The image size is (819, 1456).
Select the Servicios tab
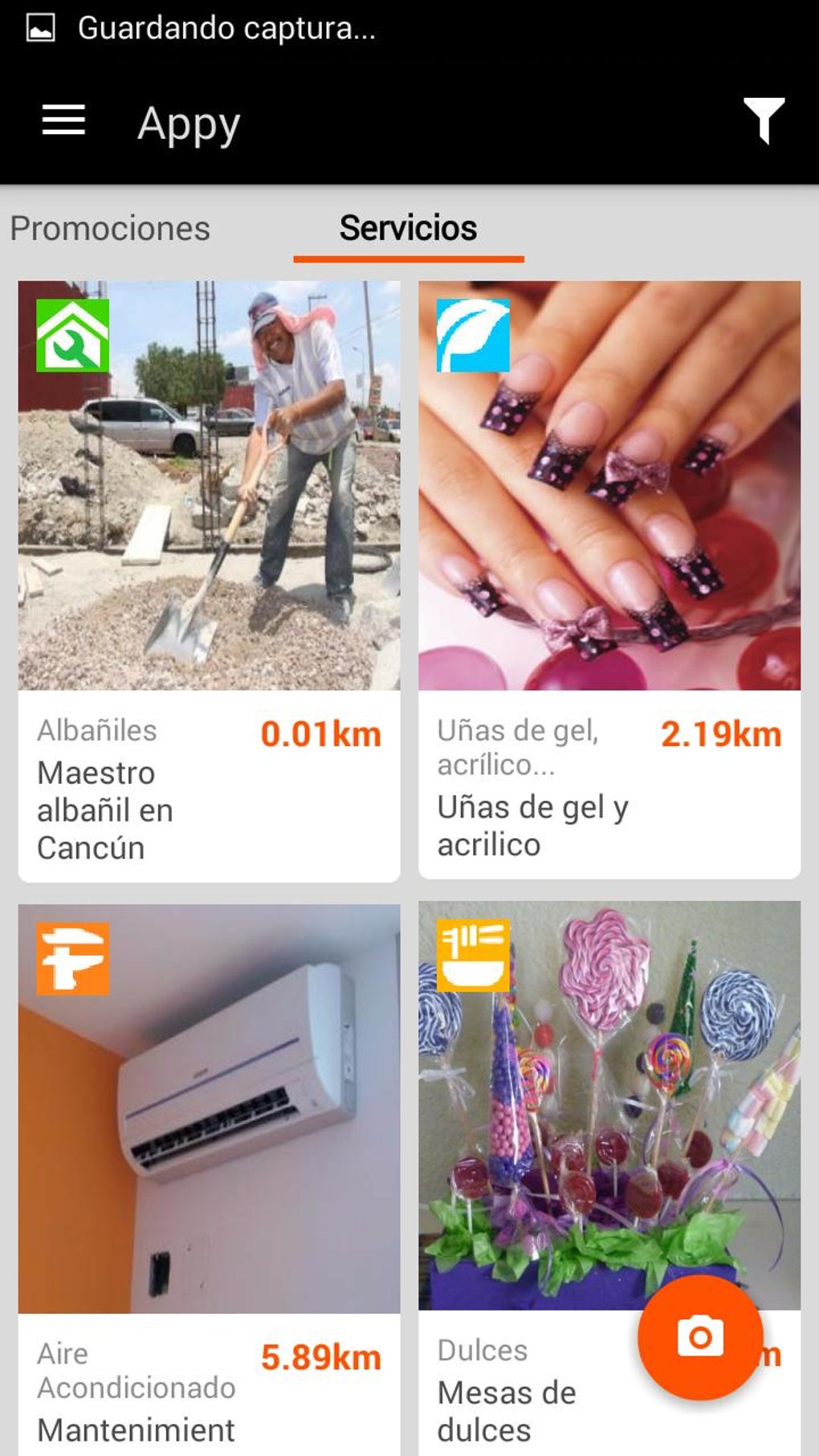pyautogui.click(x=409, y=227)
